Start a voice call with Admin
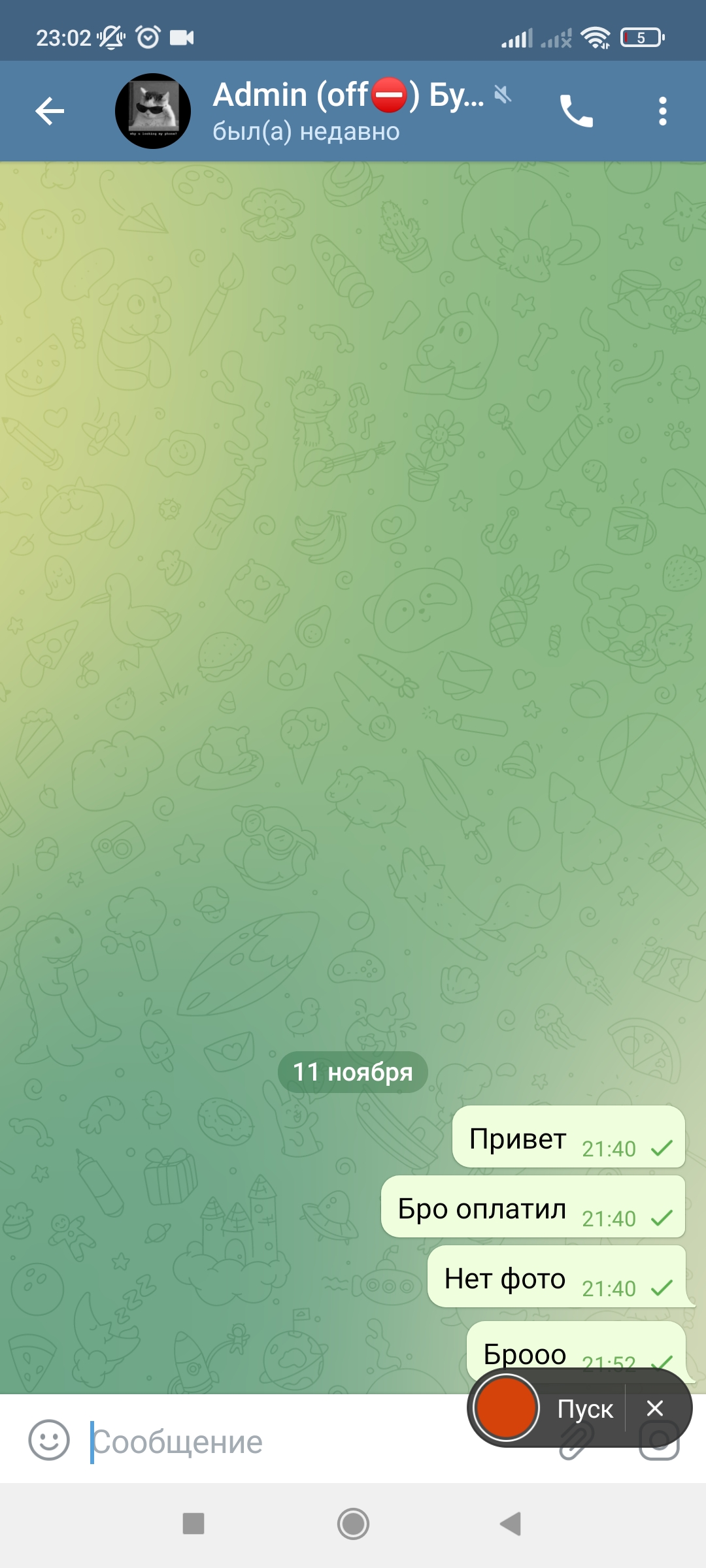This screenshot has height=1568, width=706. point(576,111)
